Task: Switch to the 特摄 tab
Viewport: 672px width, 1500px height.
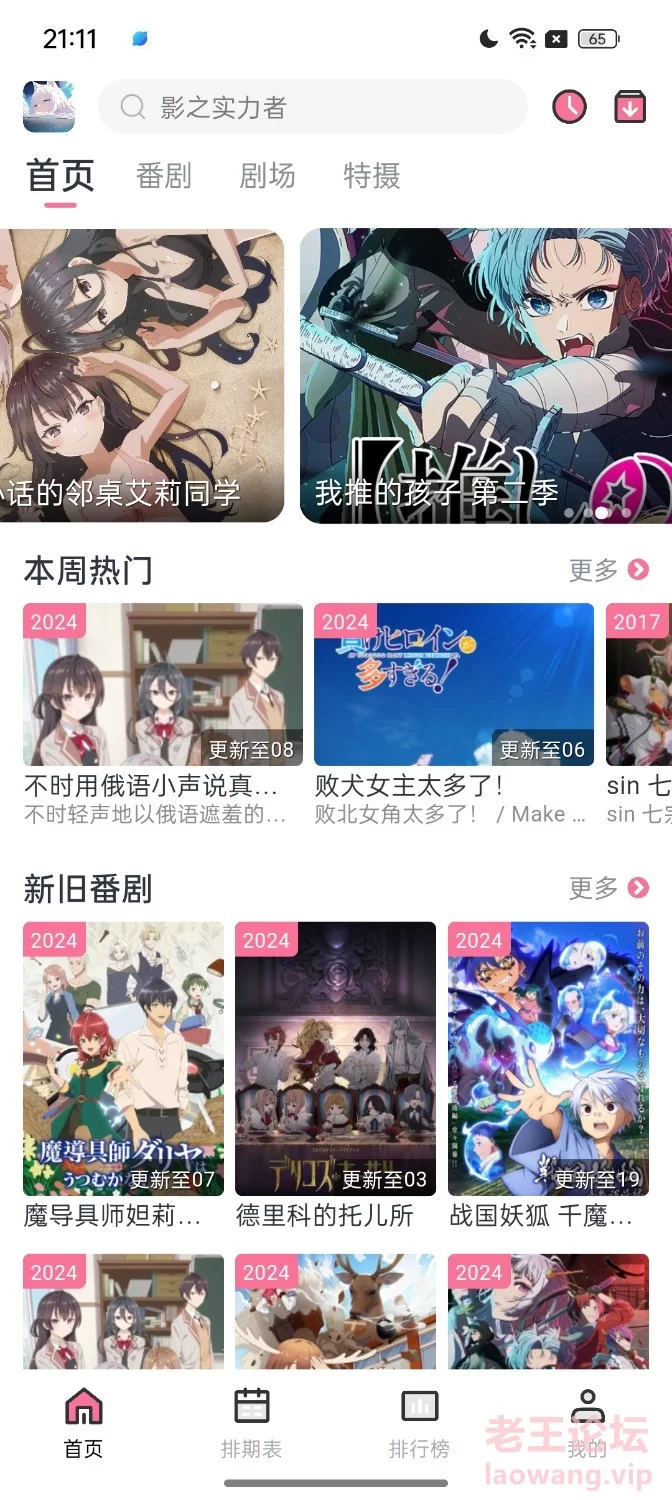Action: tap(372, 176)
